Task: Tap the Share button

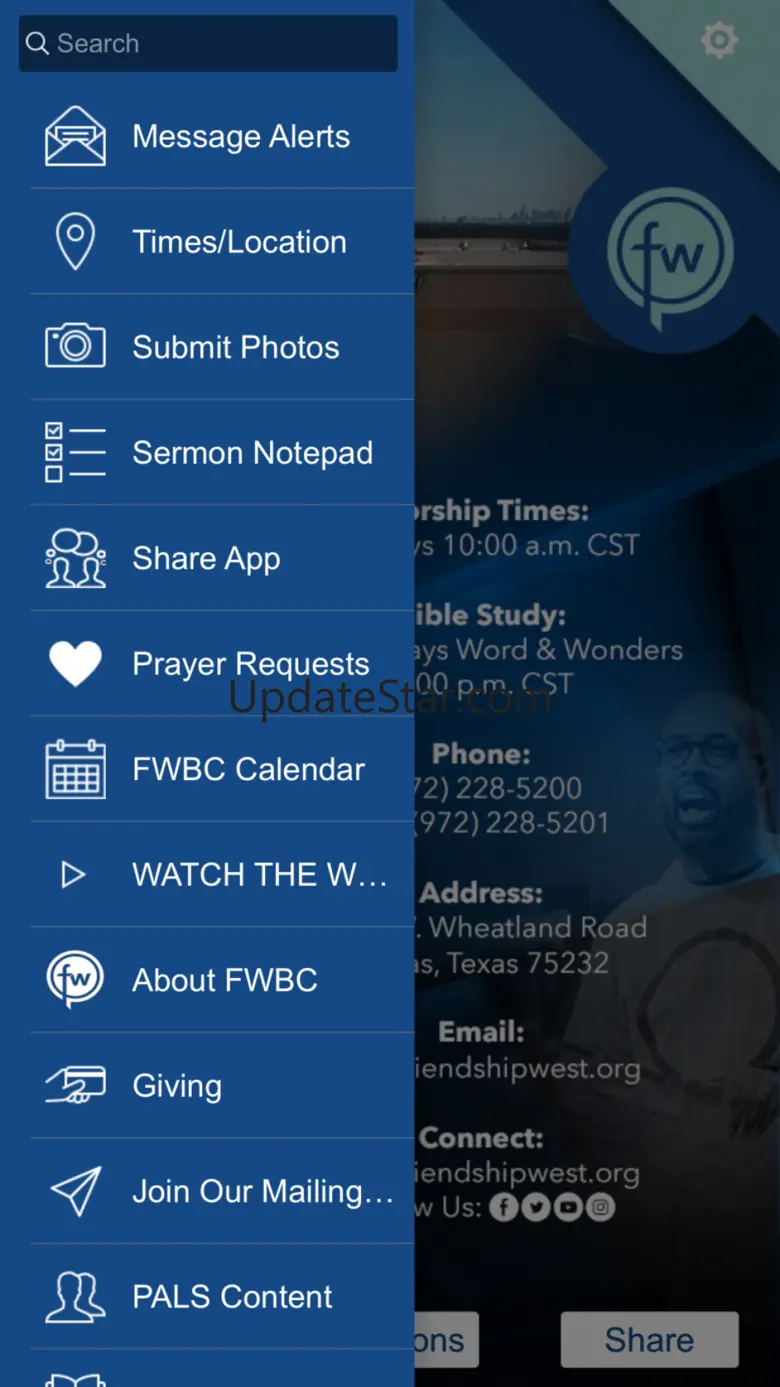Action: (649, 1340)
